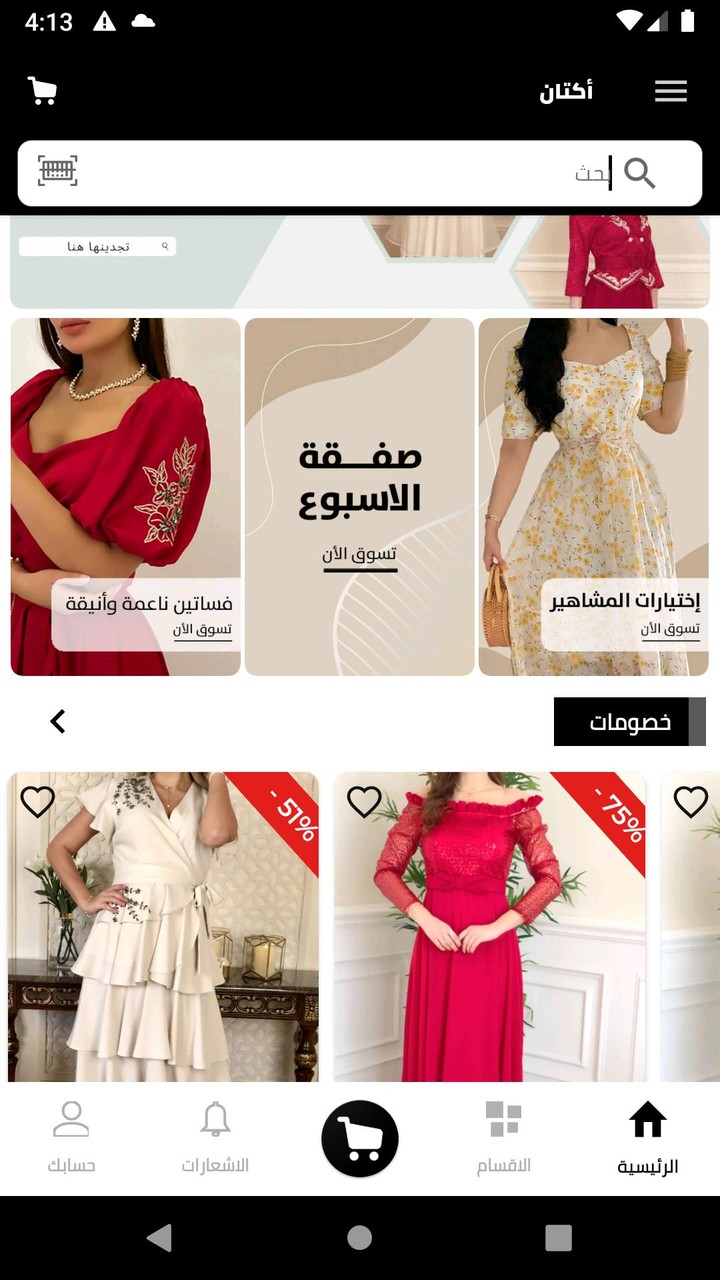Toggle the heart on the rightmost product

coord(691,801)
